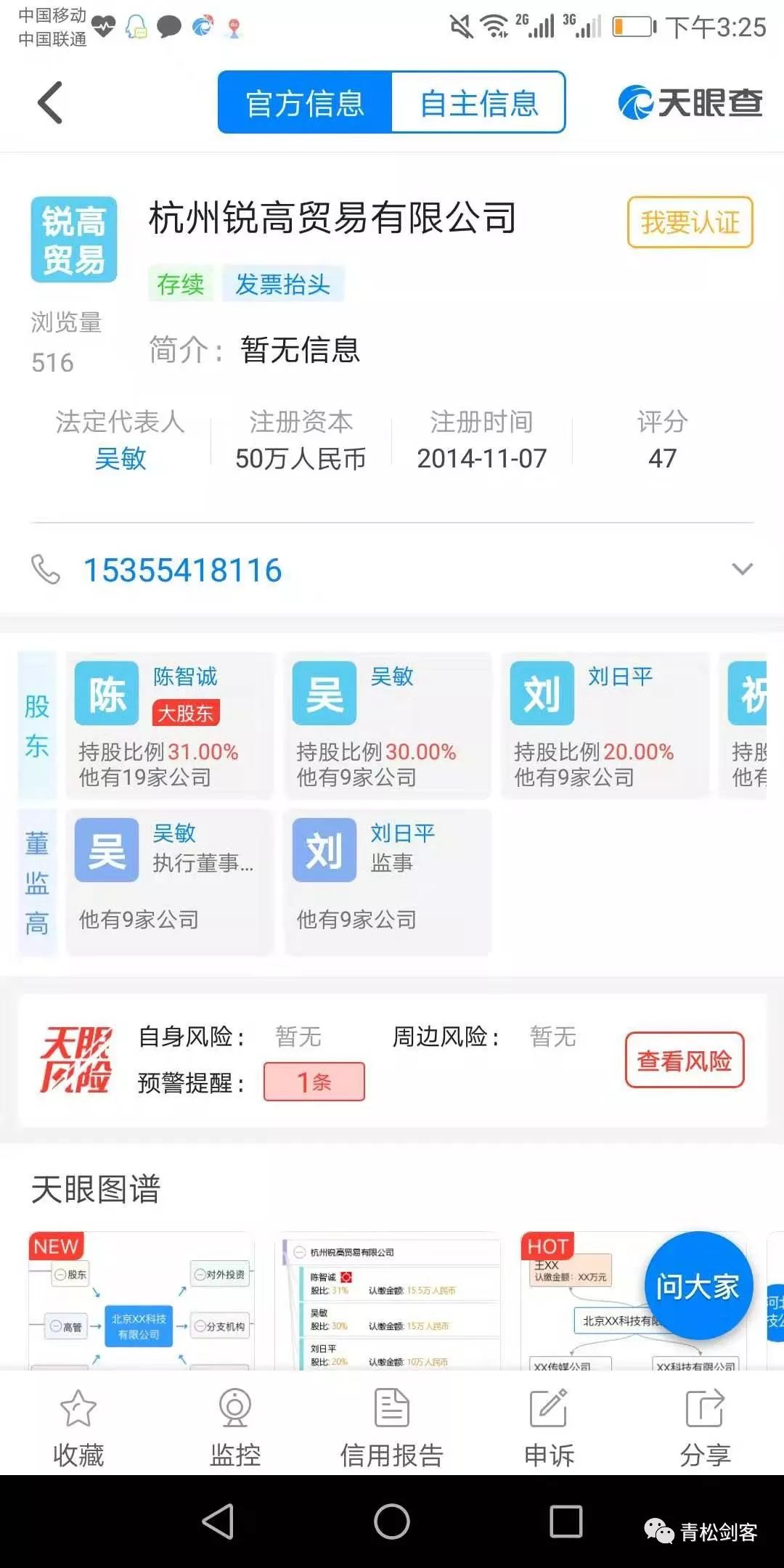Image resolution: width=784 pixels, height=1568 pixels.
Task: Open executive card 吴敏 执行董事
Action: (x=170, y=882)
